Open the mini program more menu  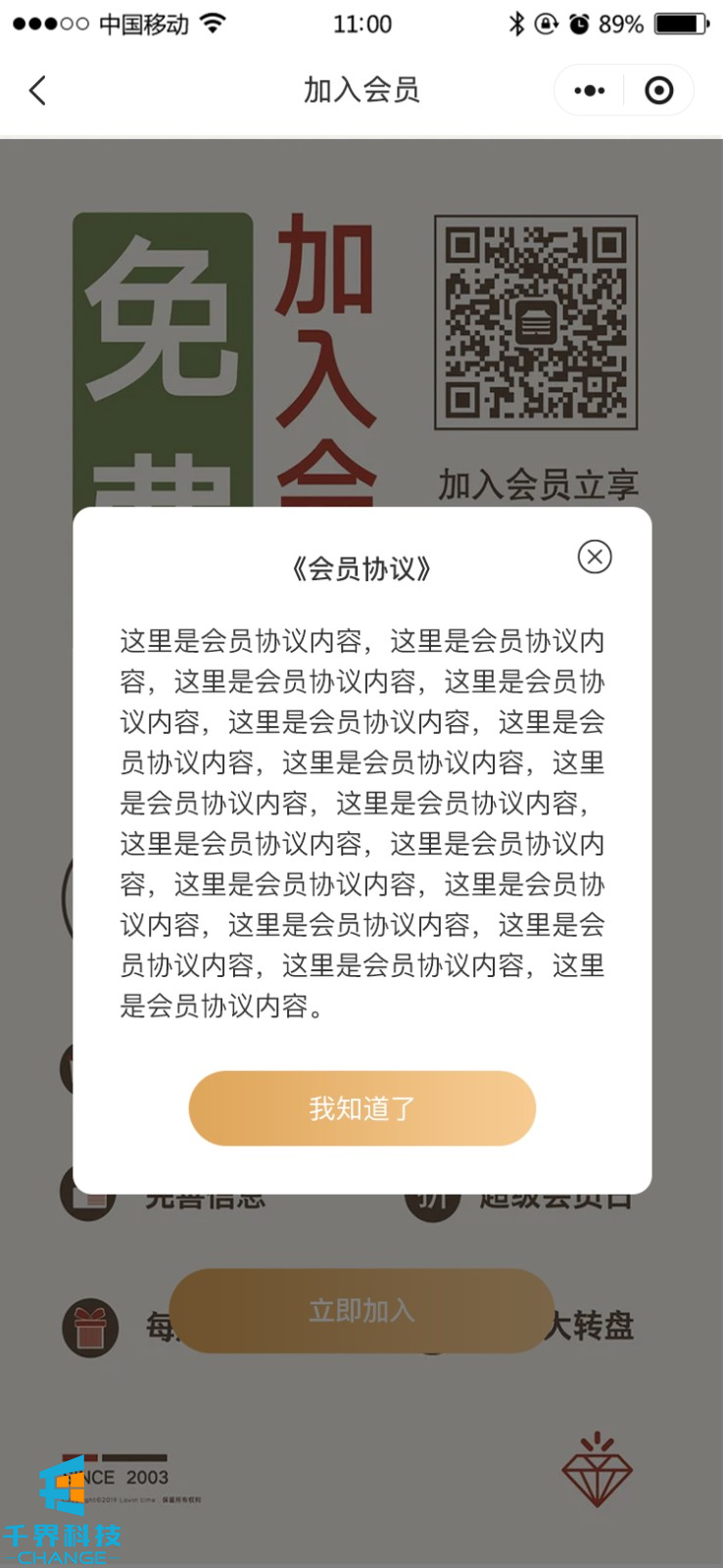coord(589,91)
